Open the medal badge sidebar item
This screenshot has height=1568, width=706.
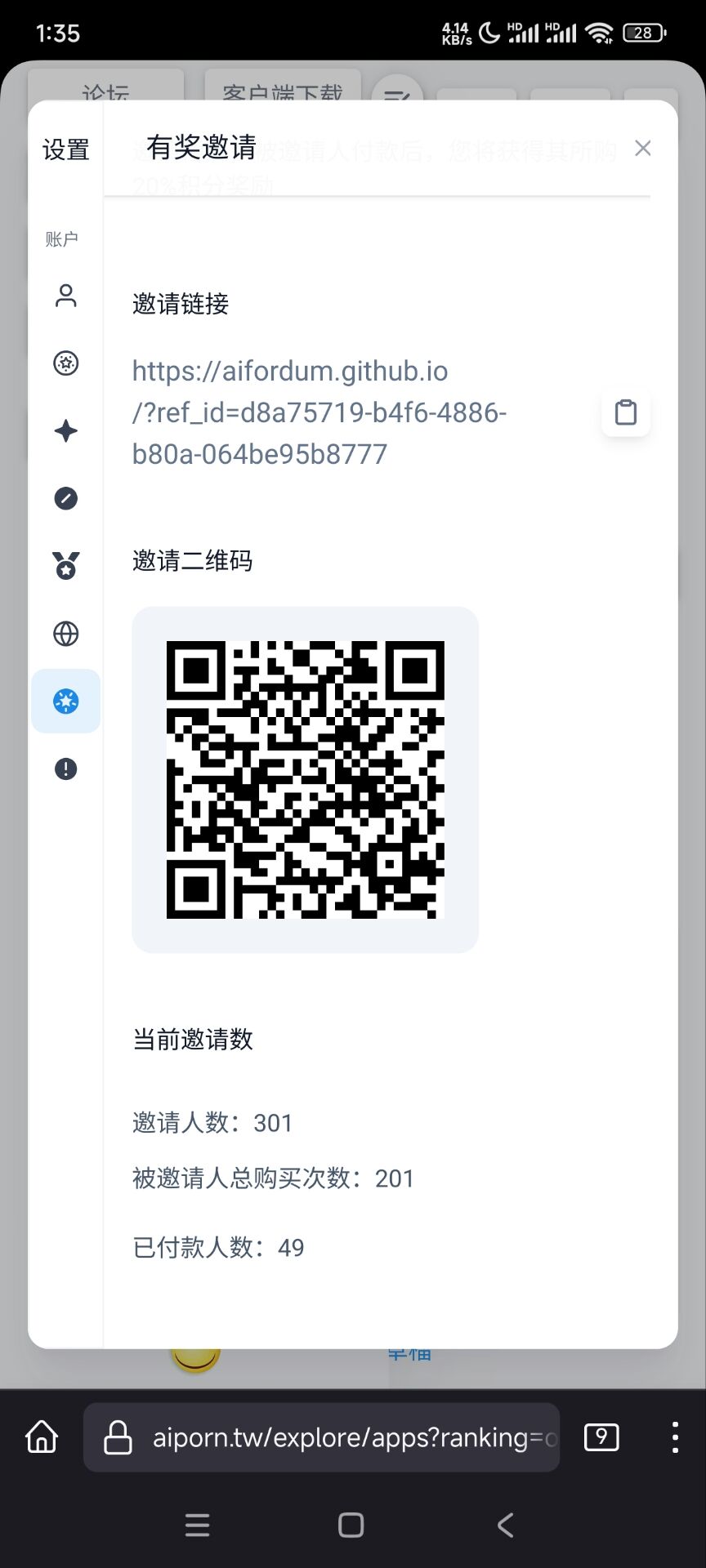[x=65, y=565]
